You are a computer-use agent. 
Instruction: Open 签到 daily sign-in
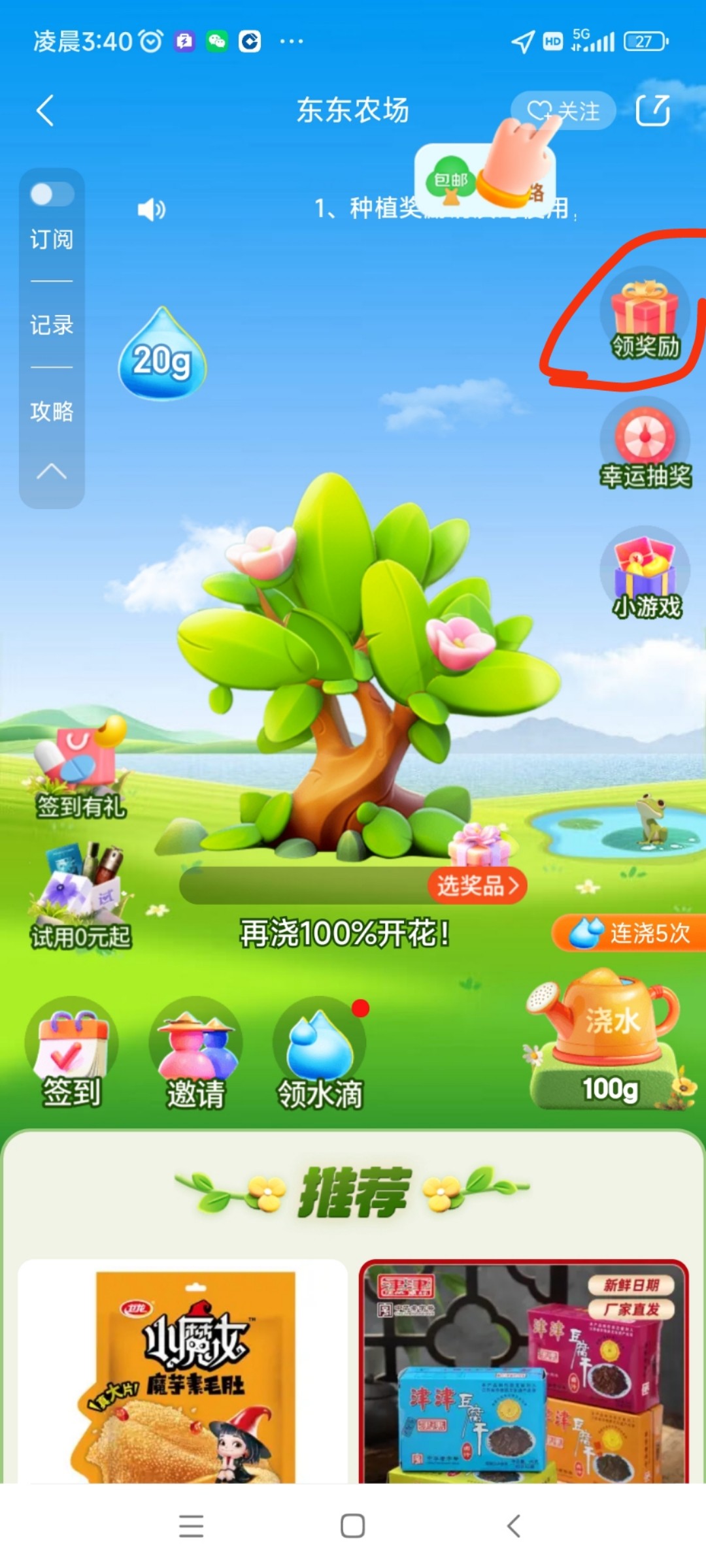71,1053
